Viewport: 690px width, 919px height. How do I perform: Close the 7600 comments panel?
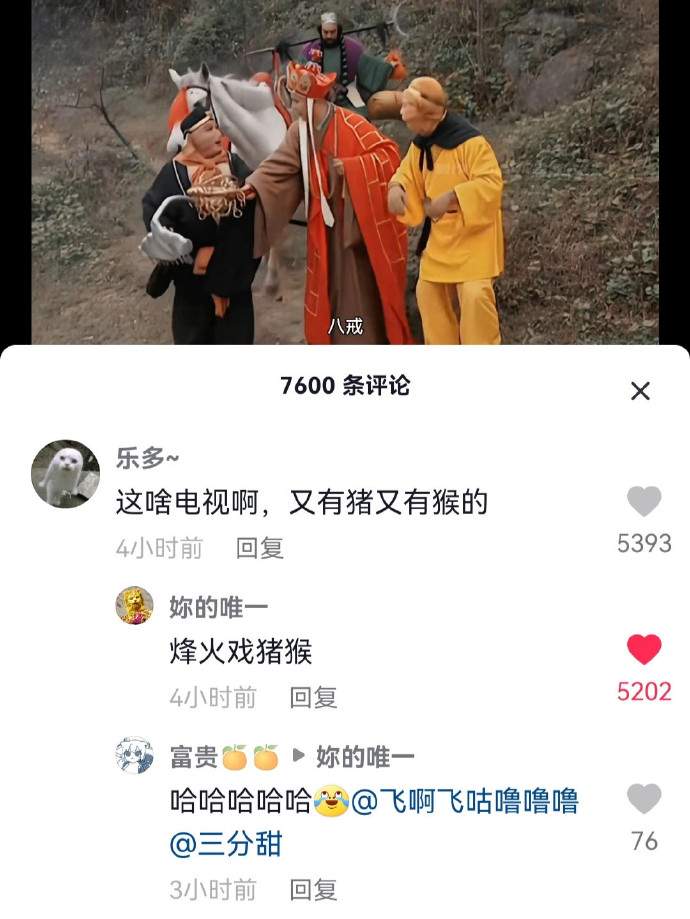(x=640, y=391)
